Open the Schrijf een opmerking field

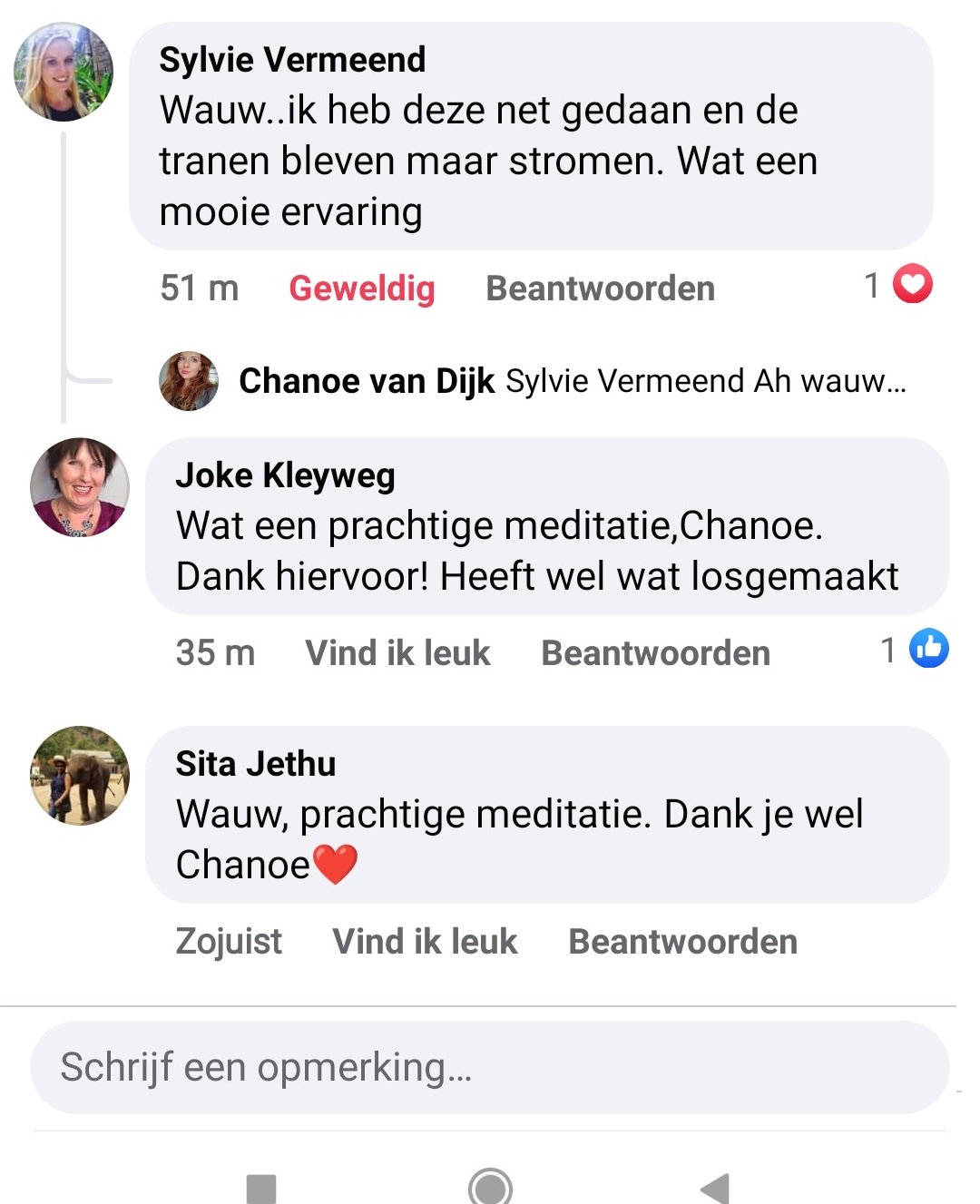[x=490, y=1068]
